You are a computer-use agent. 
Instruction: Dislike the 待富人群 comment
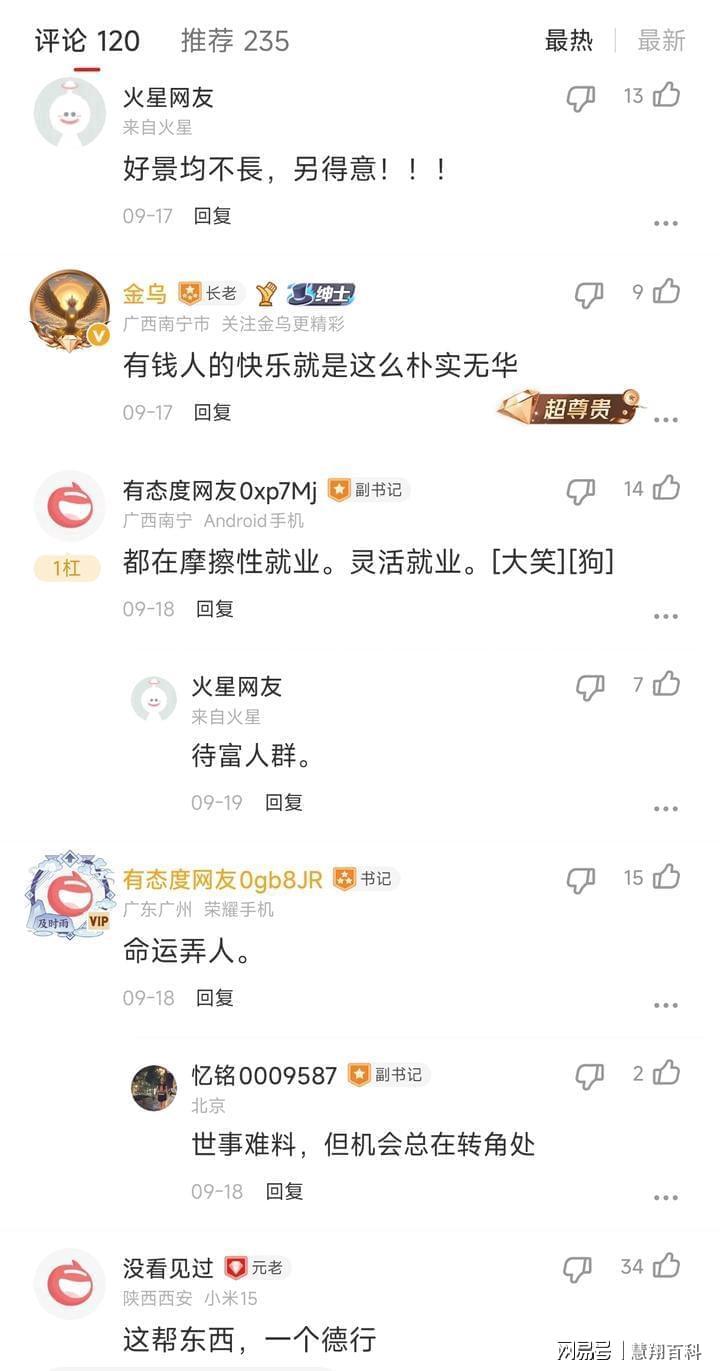click(590, 687)
